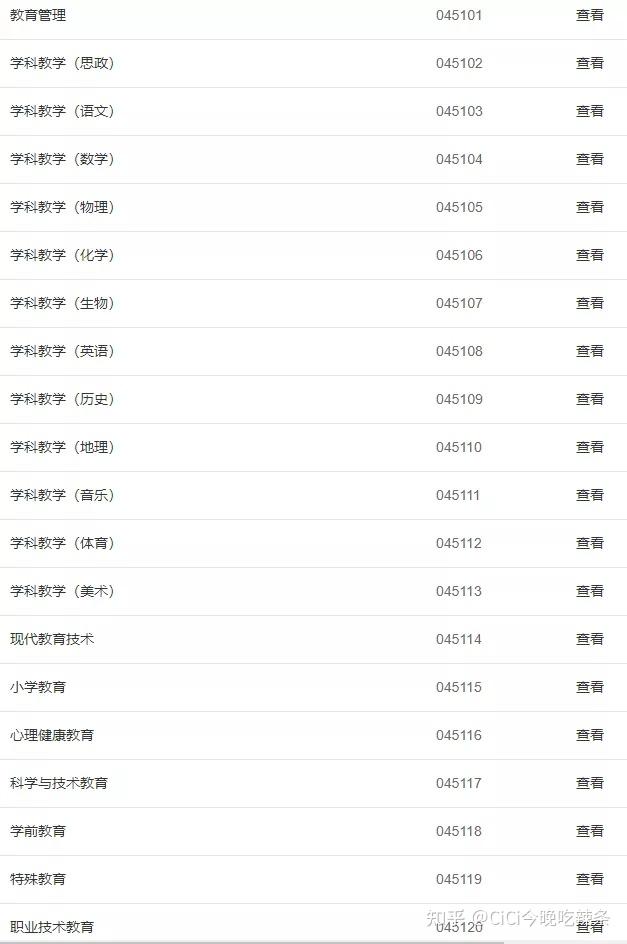The image size is (627, 944).
Task: Open 查看 for 学科教学（音乐）
Action: (x=590, y=495)
